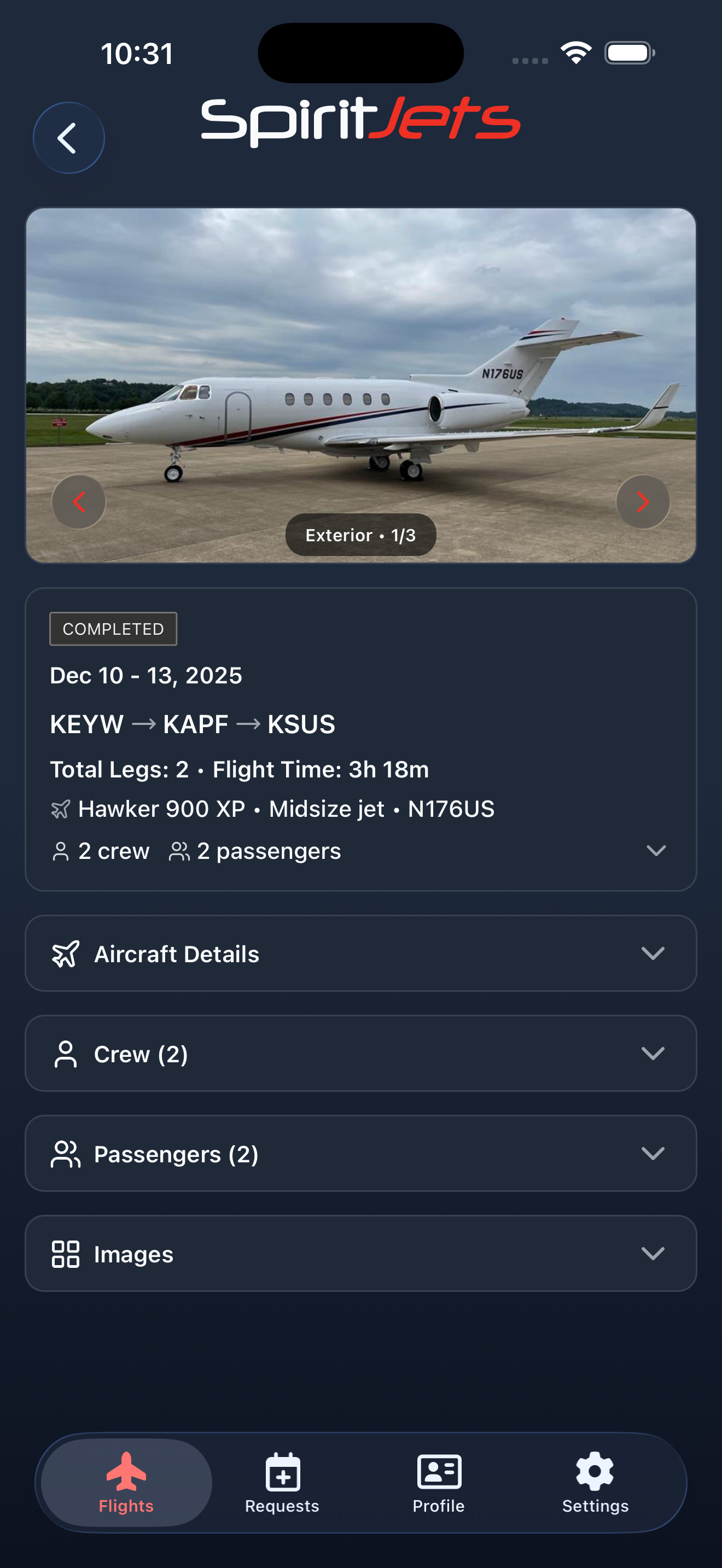
Task: Expand the Images section
Action: coord(654,1253)
